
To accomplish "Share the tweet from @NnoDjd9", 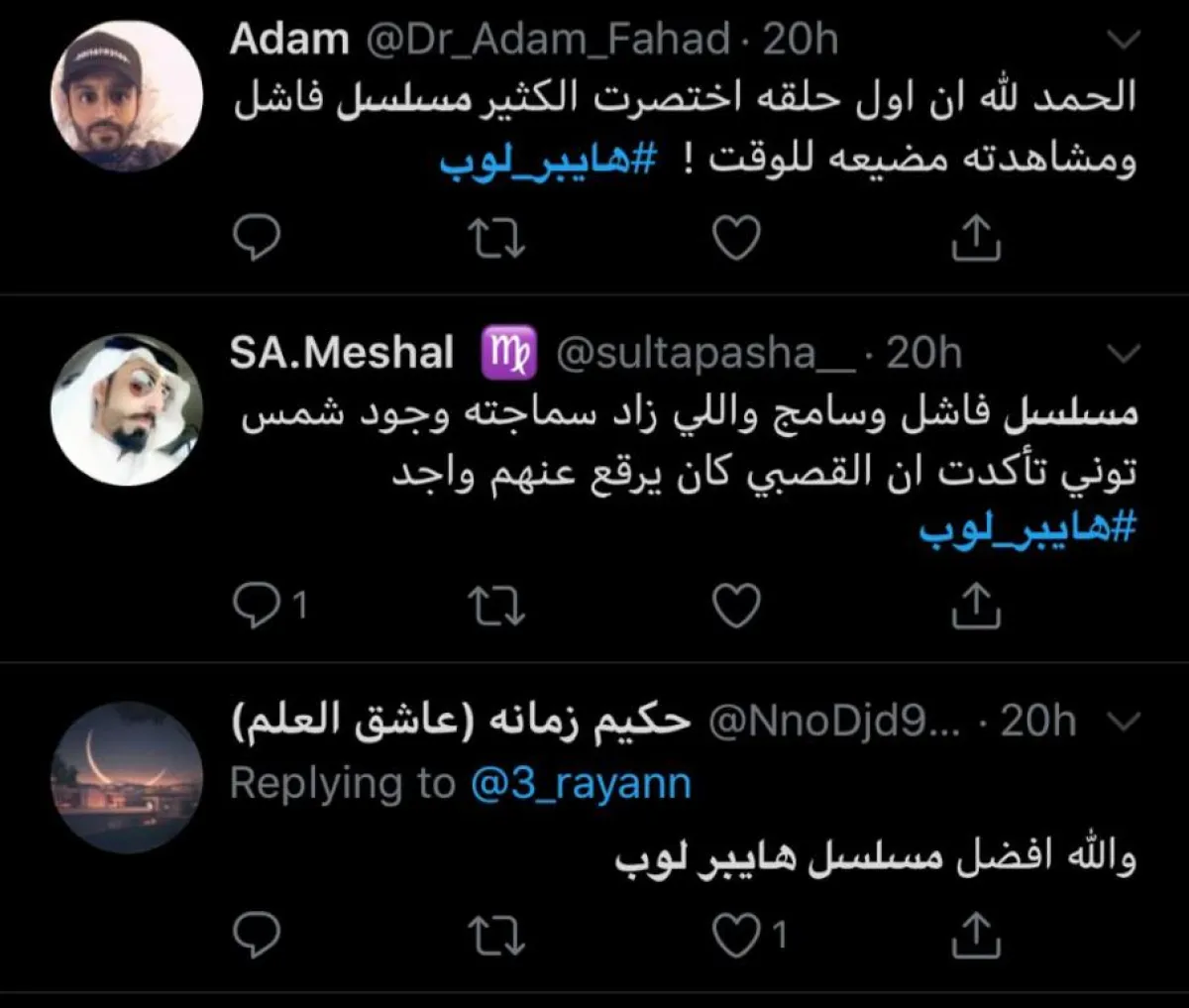I will 977,935.
